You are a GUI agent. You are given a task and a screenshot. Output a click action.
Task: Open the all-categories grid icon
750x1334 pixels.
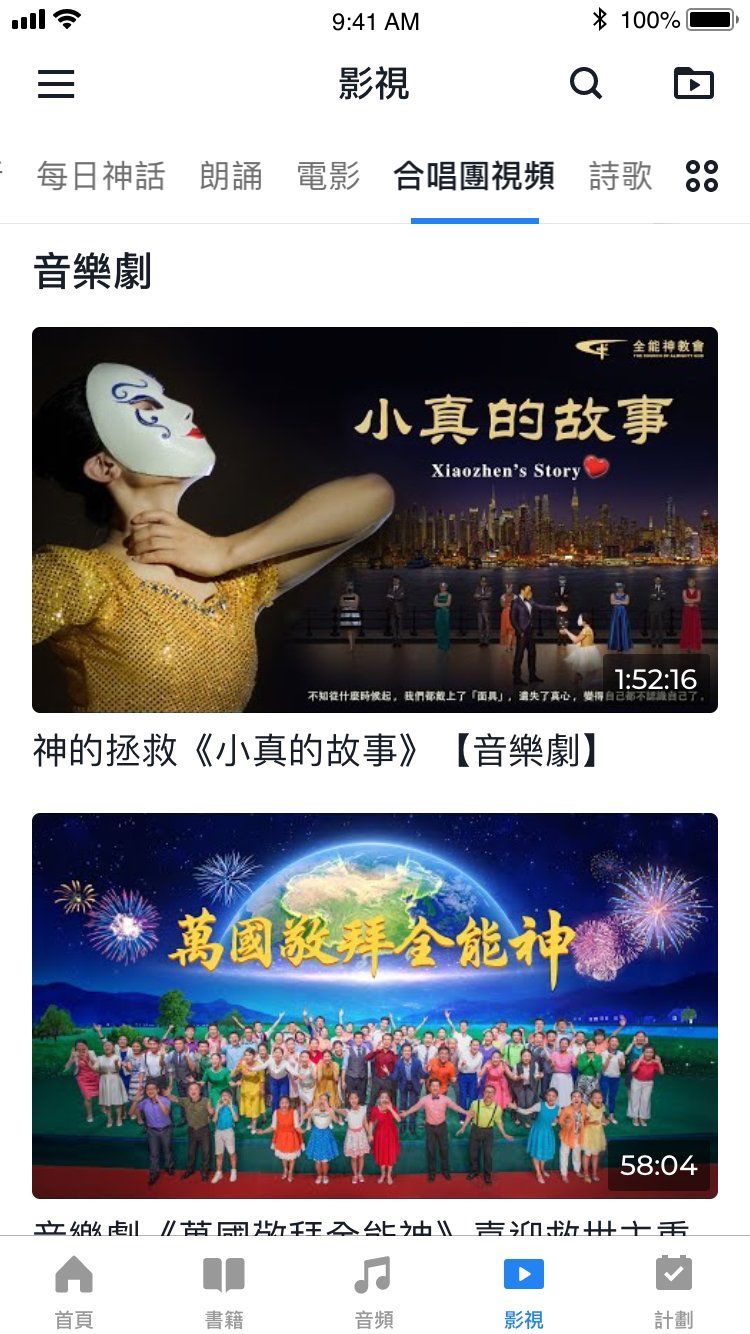[702, 177]
